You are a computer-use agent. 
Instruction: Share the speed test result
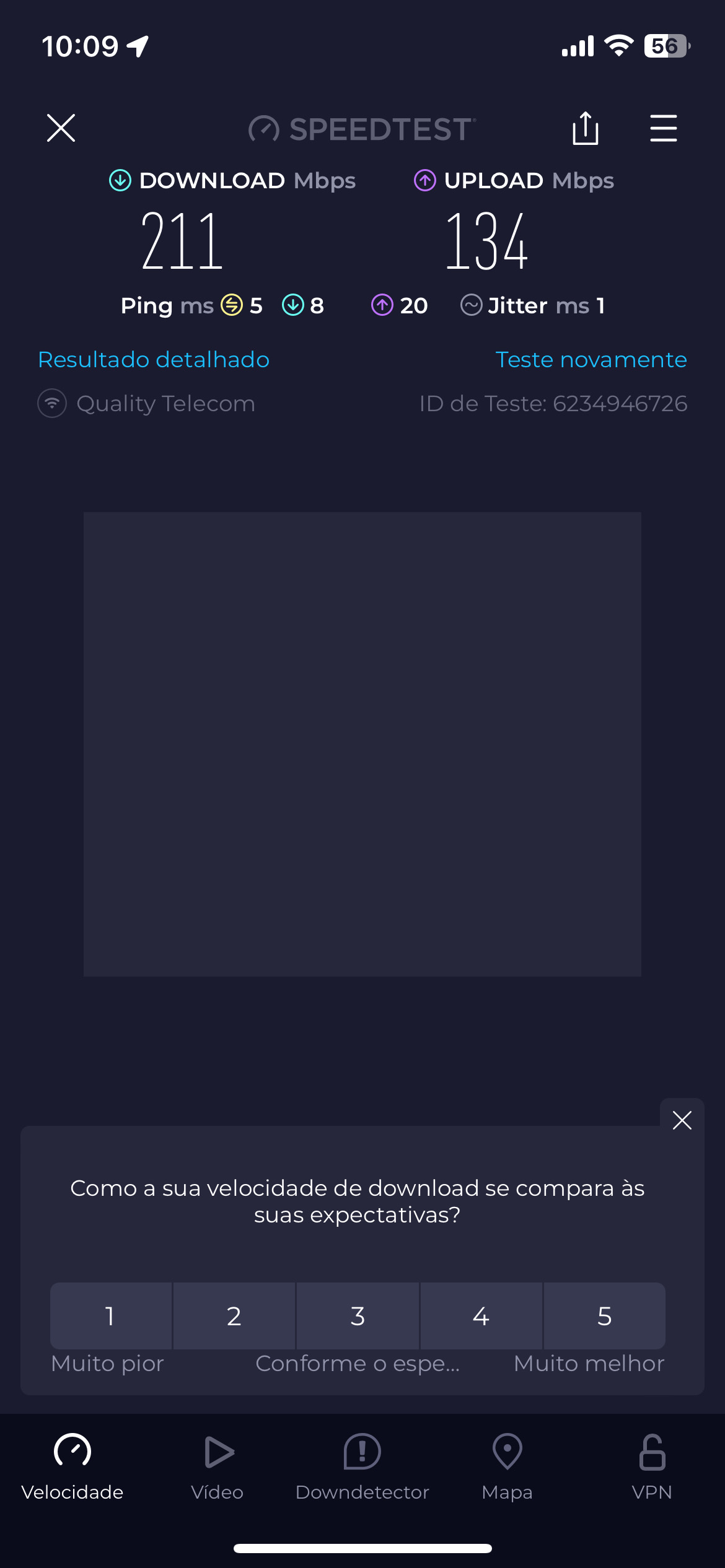click(585, 128)
